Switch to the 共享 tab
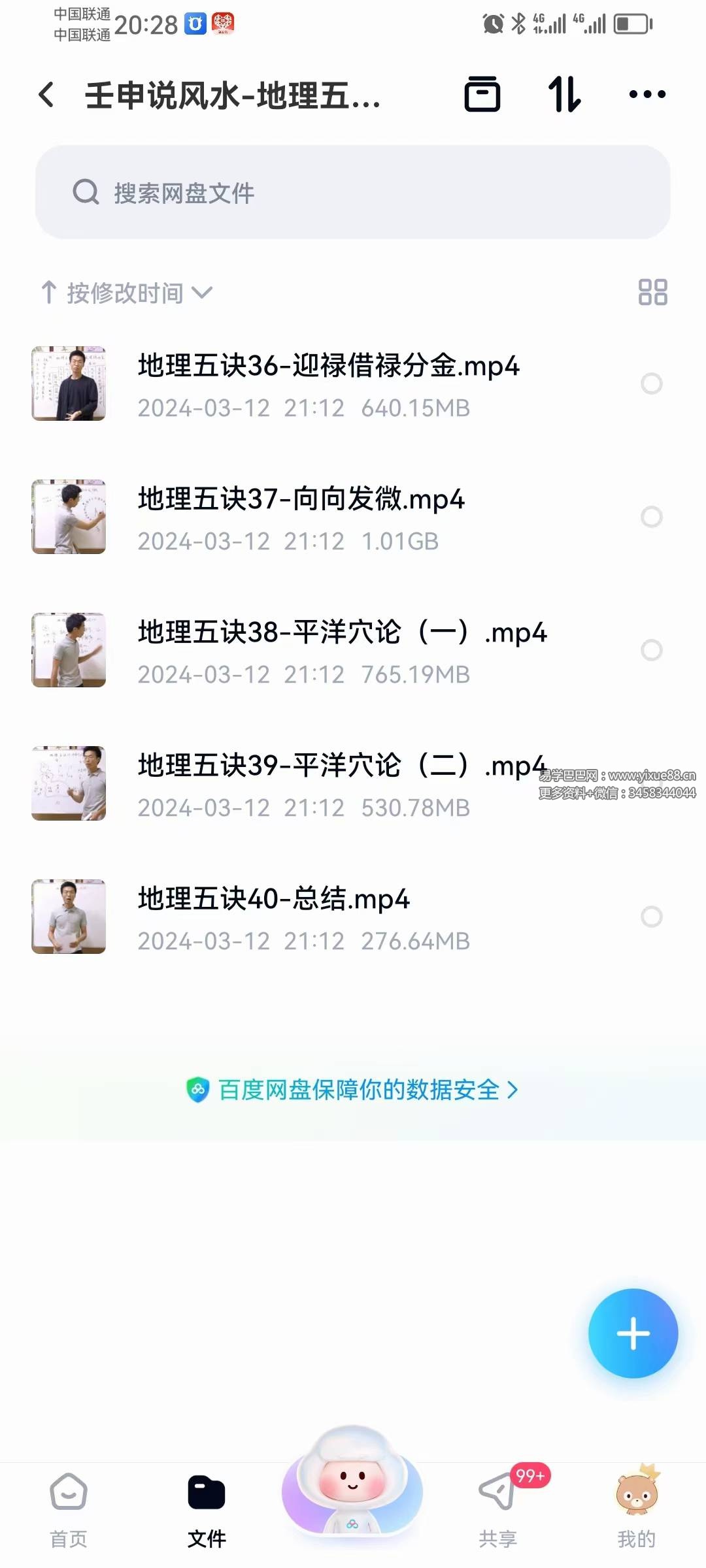Screen dimensions: 706x1568 [498, 1510]
